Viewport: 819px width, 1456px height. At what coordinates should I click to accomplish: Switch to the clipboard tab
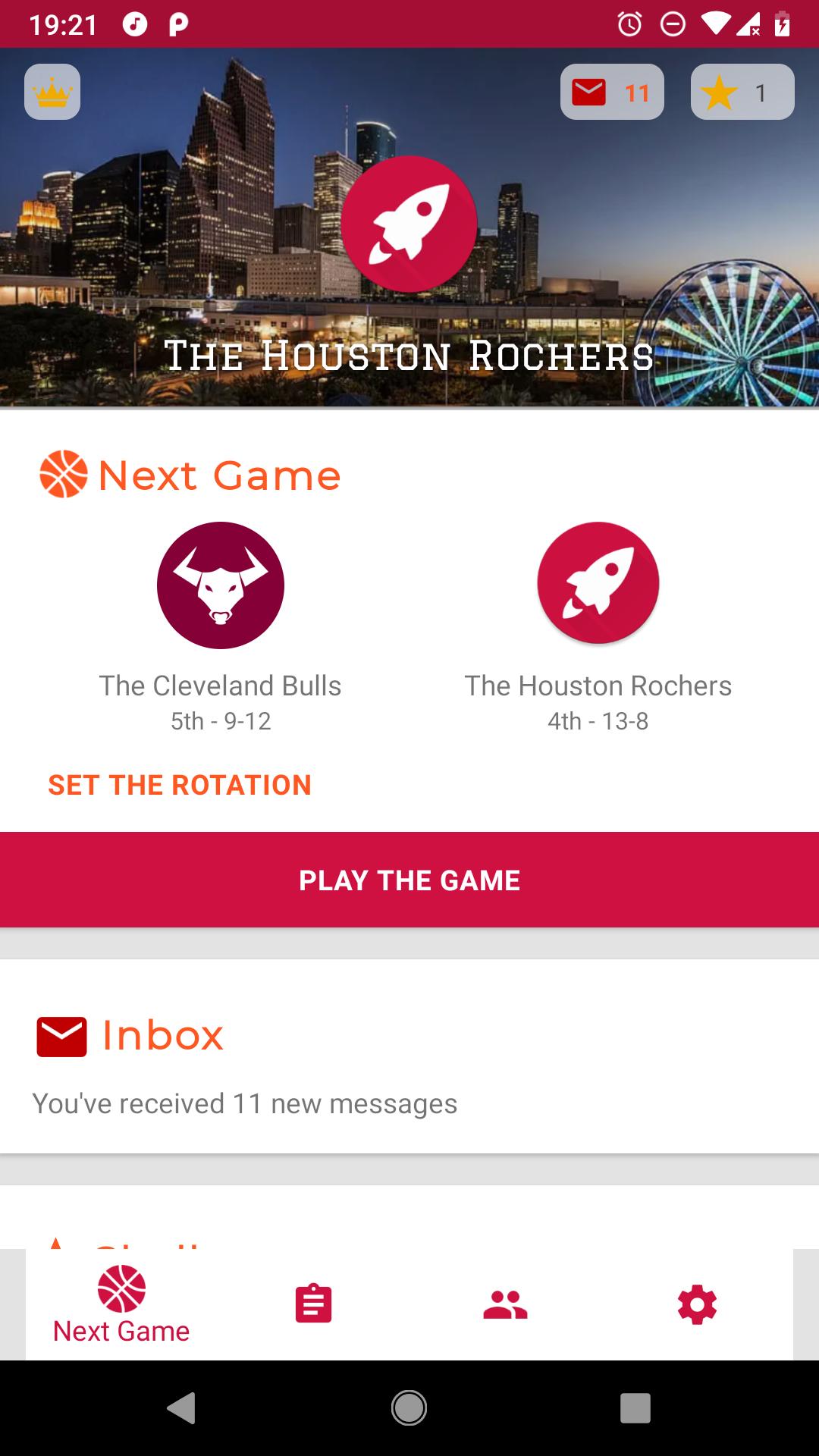click(313, 1304)
